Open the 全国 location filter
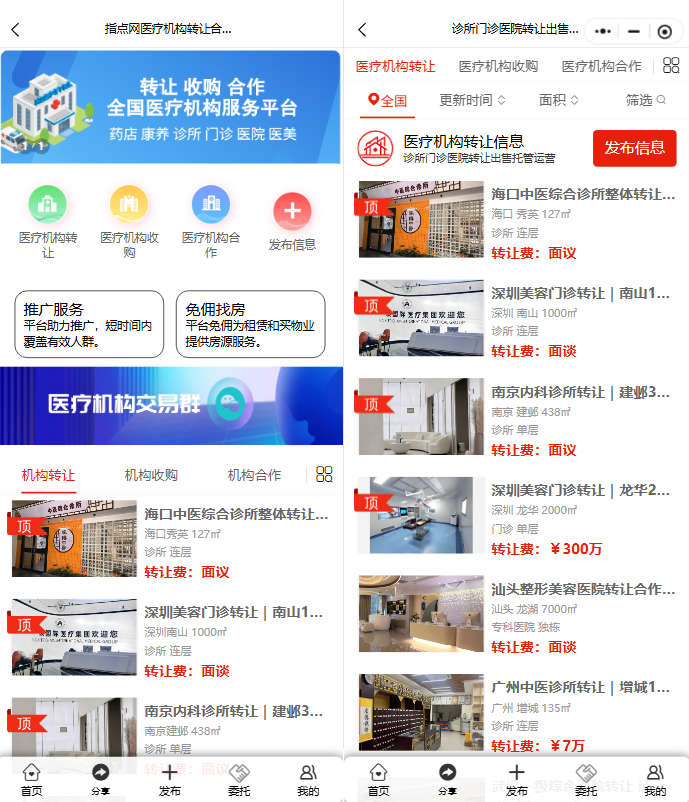 (x=387, y=100)
